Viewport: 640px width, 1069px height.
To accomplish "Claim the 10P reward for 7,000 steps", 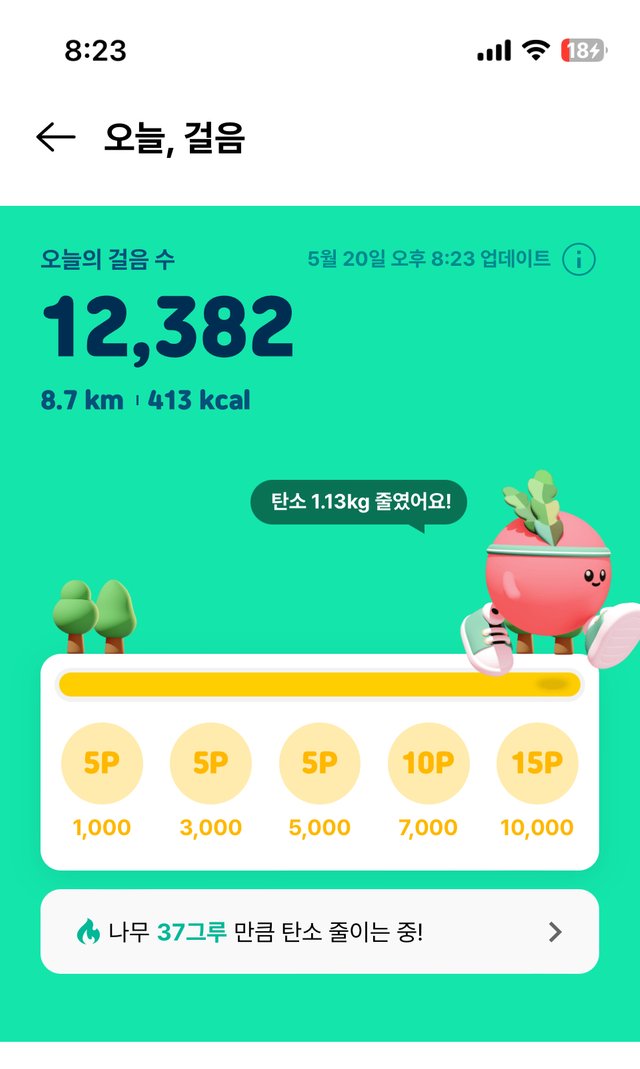I will 428,765.
